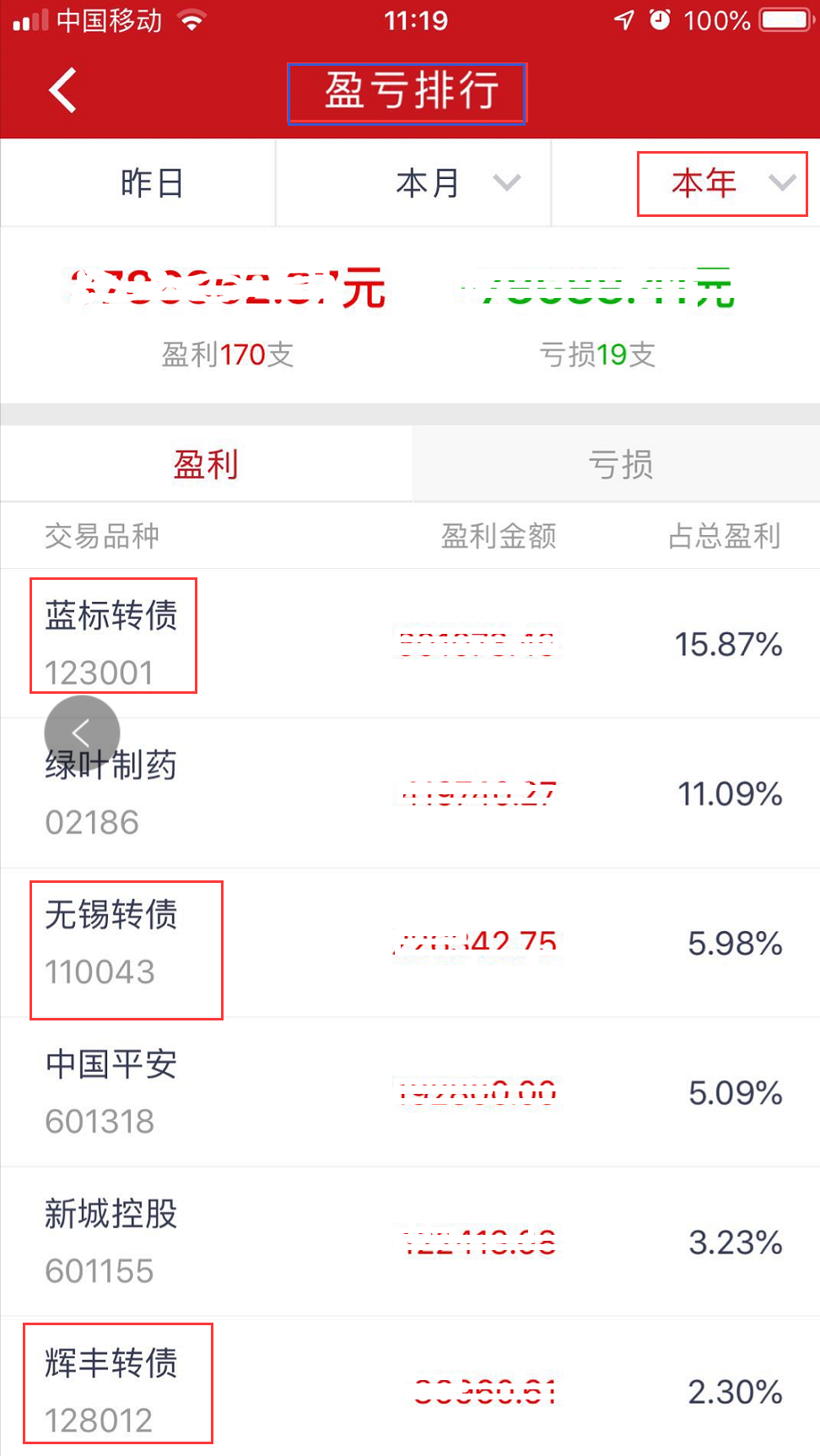This screenshot has height=1456, width=820.
Task: Click the 无锡转债 110043 row
Action: pos(126,944)
